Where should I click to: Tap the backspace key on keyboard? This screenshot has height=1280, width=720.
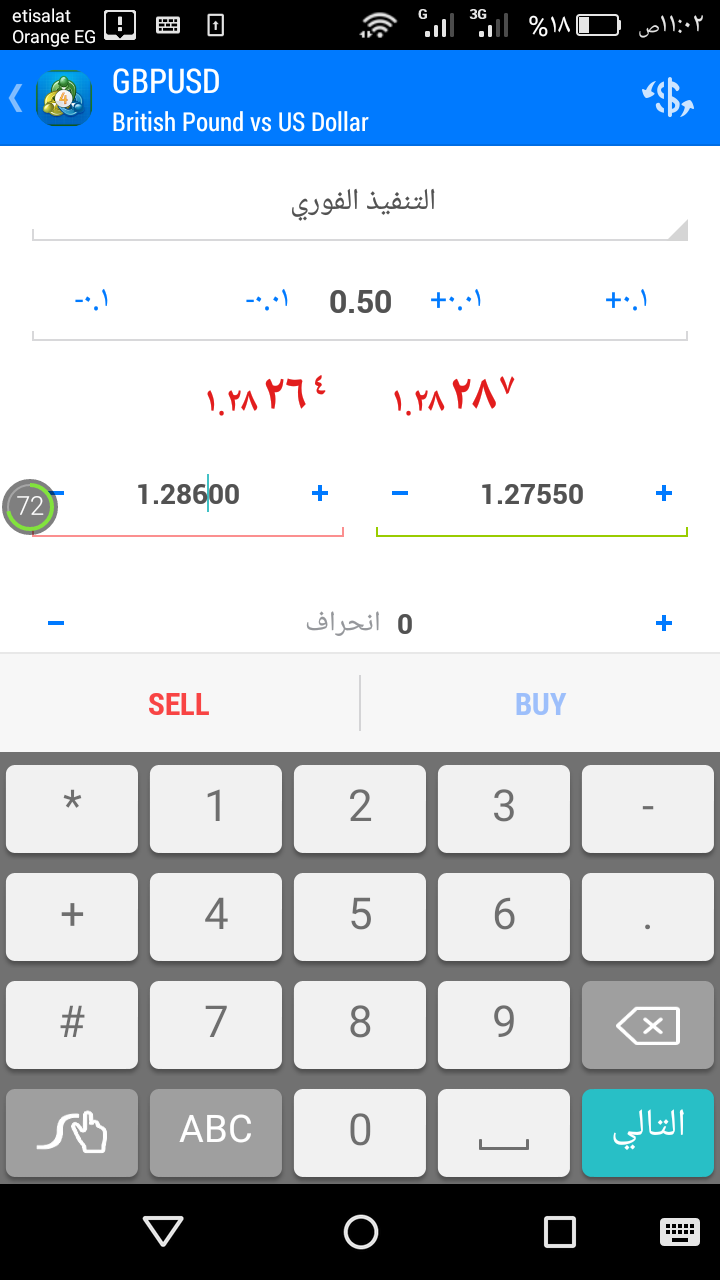pos(648,1025)
